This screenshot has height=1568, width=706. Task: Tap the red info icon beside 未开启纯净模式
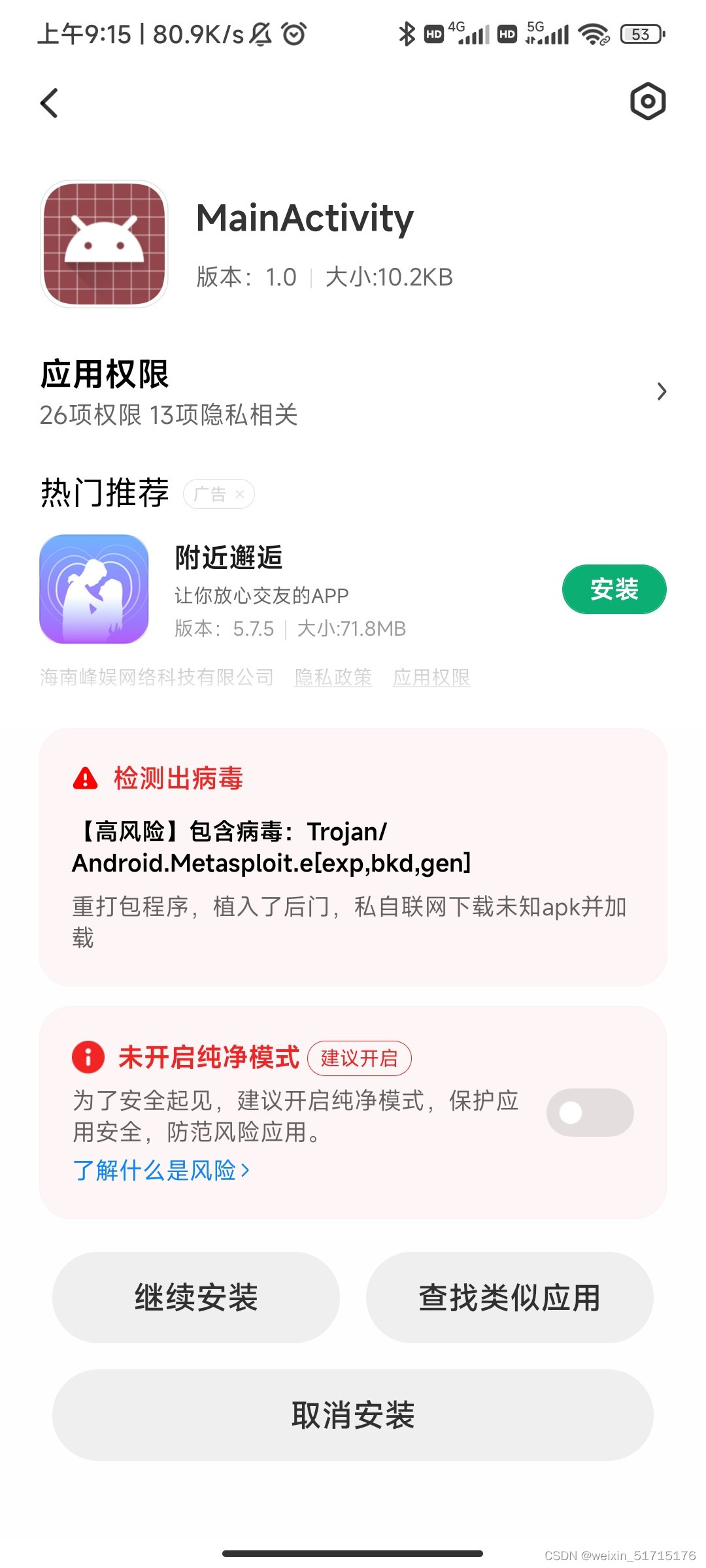88,1057
